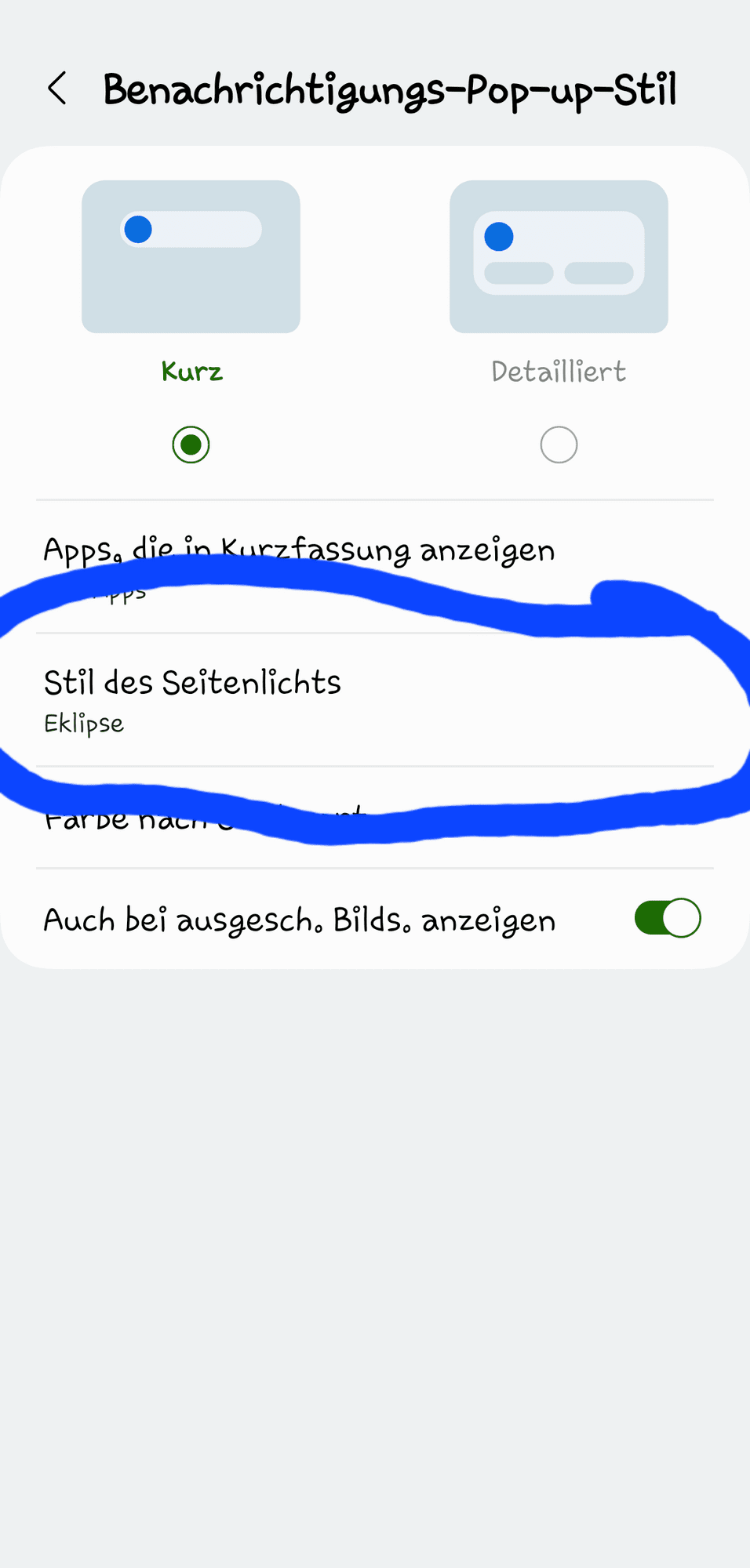This screenshot has width=750, height=1568.
Task: Choose the Detailliert radio button
Action: 559,445
